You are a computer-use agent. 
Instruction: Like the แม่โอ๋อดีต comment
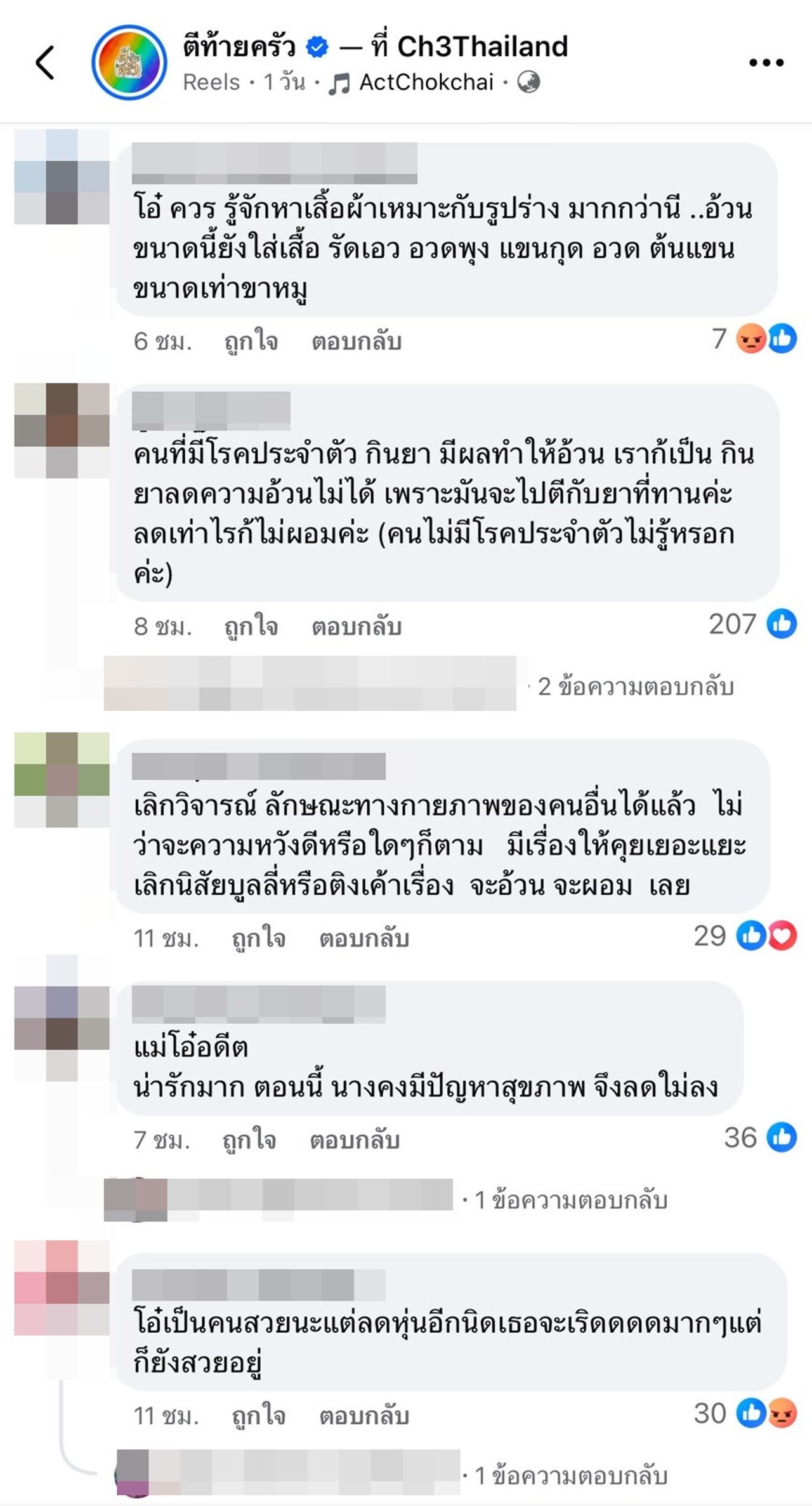point(249,1140)
